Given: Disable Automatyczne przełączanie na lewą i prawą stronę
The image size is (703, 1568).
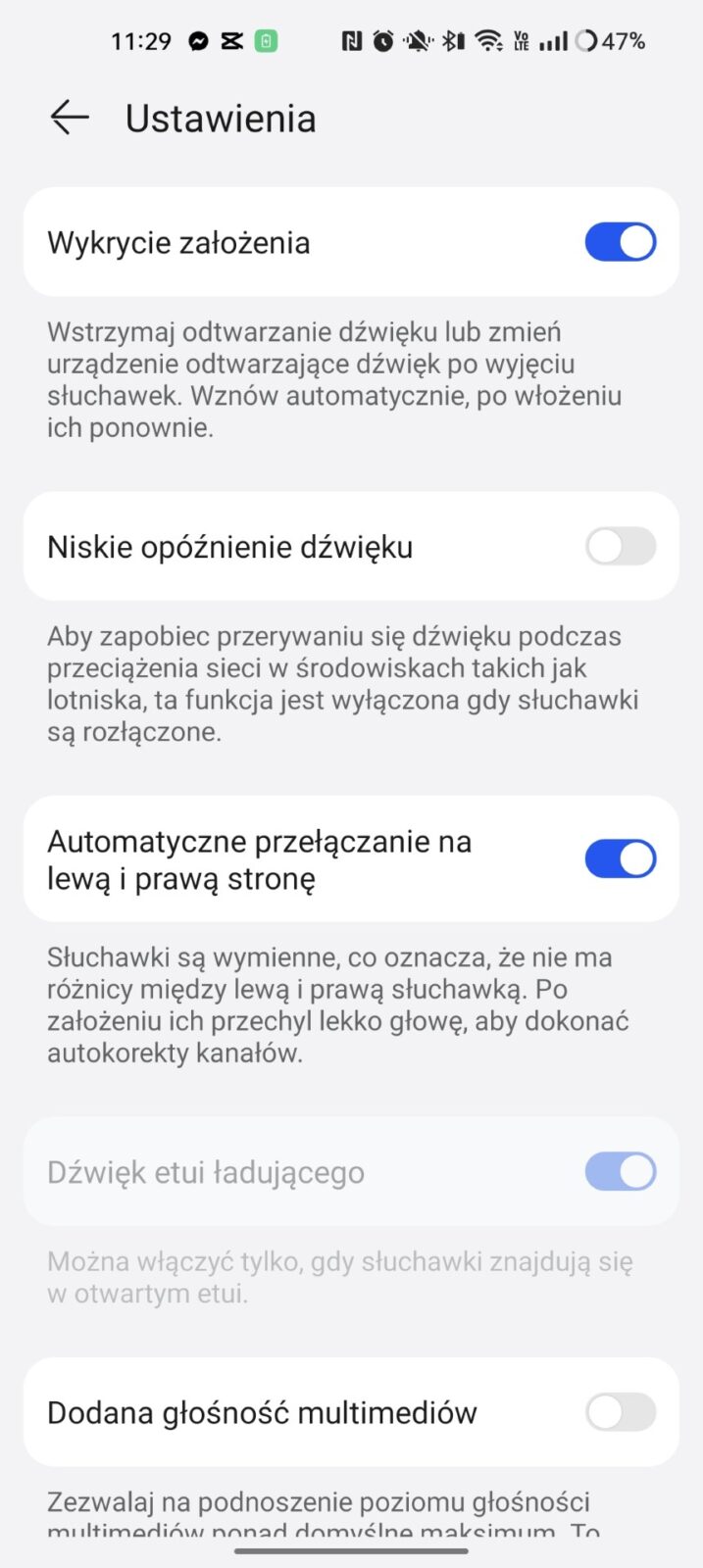Looking at the screenshot, I should pos(620,858).
